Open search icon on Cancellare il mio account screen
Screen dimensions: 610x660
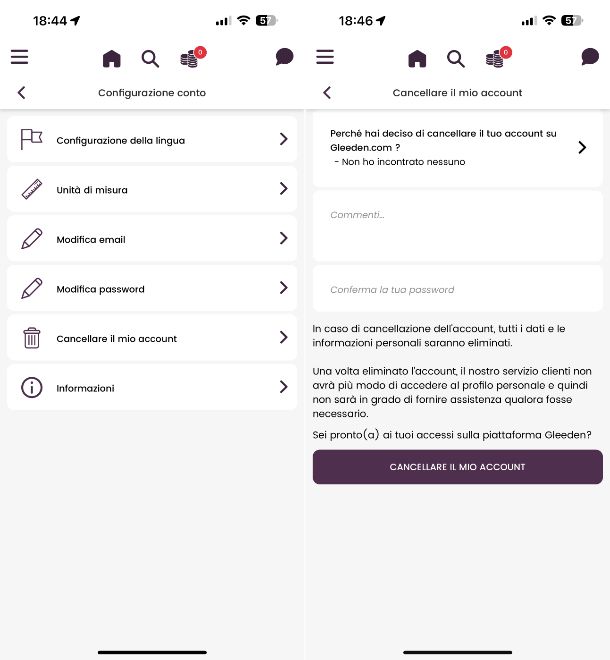pos(456,59)
